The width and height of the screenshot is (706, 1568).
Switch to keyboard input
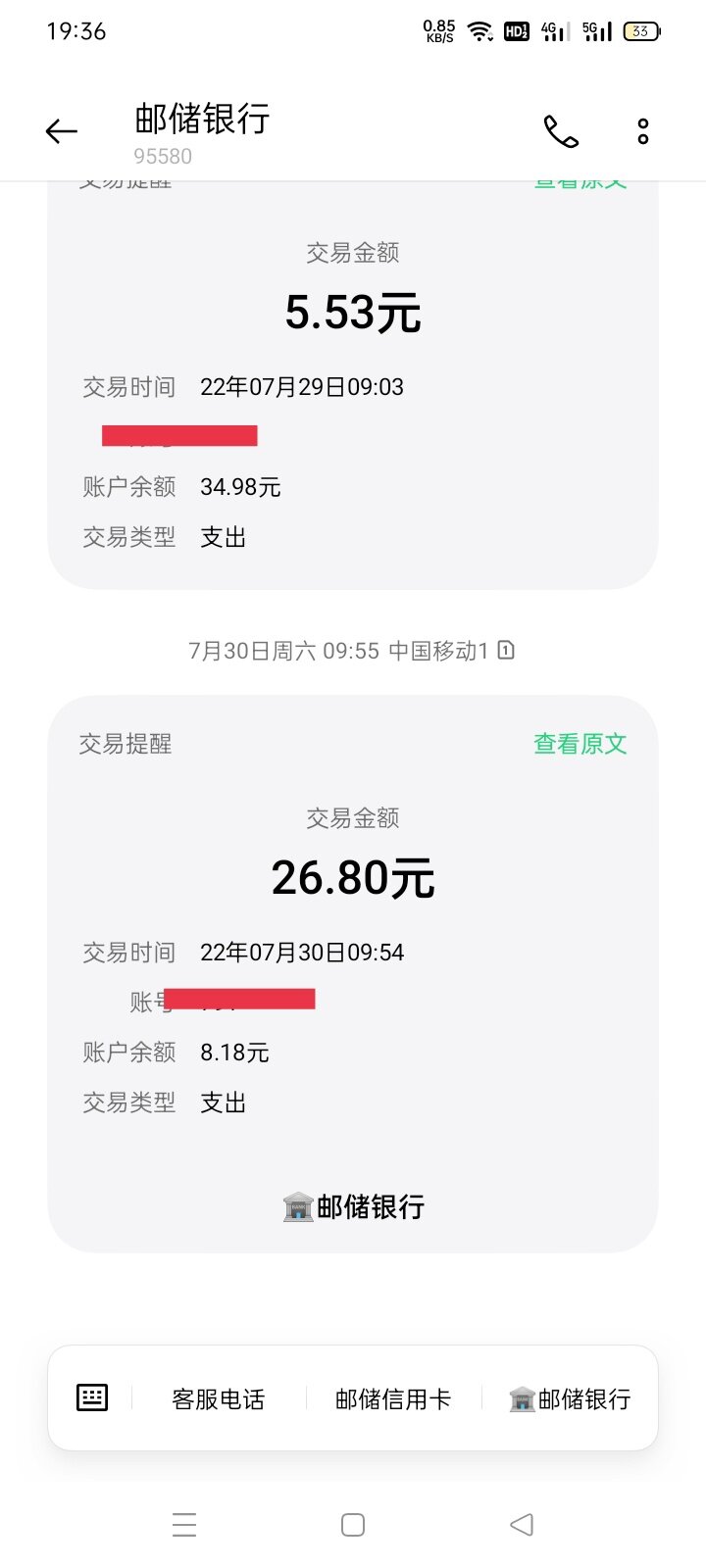pyautogui.click(x=92, y=1397)
